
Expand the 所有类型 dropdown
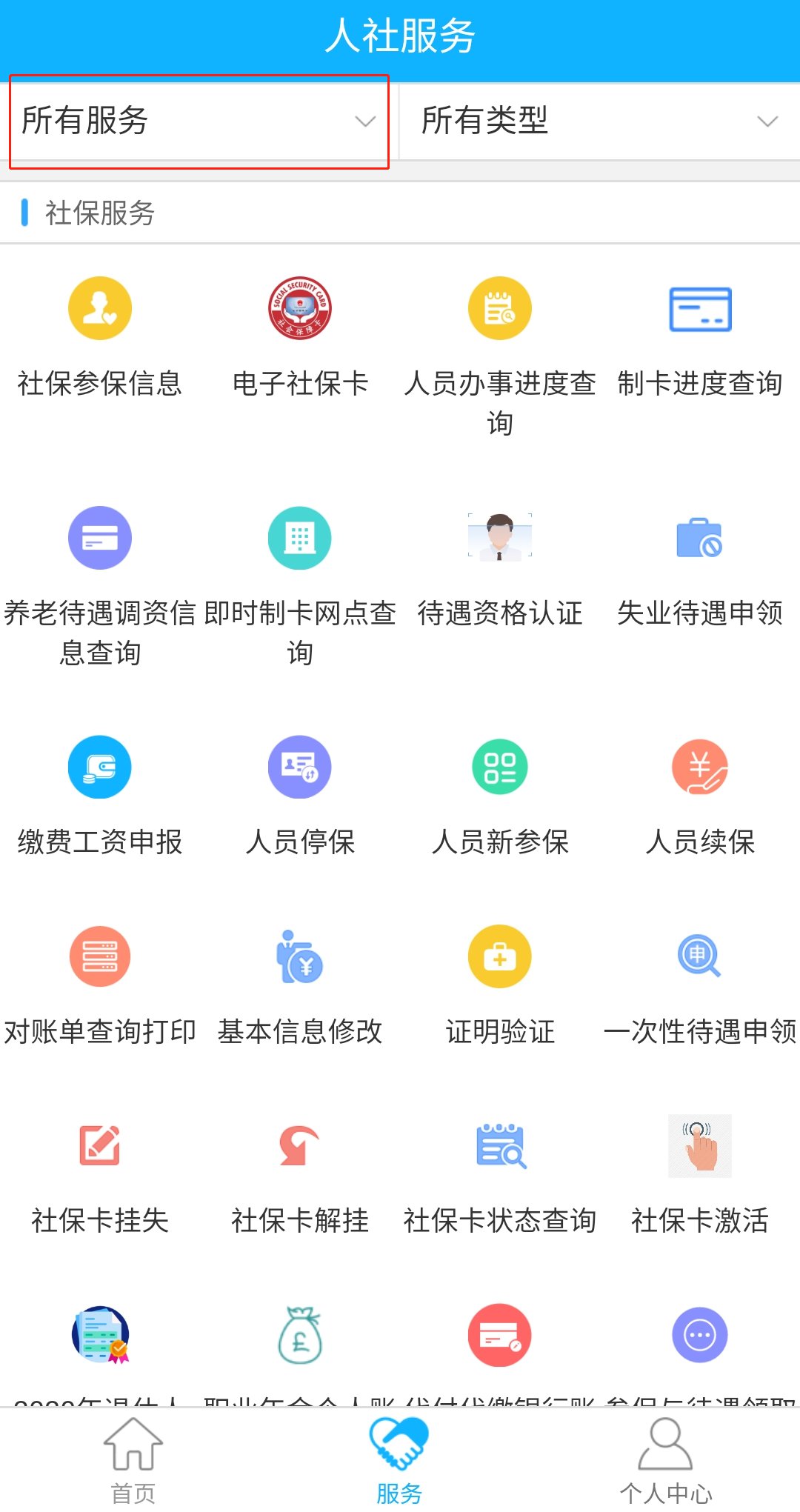[x=599, y=121]
